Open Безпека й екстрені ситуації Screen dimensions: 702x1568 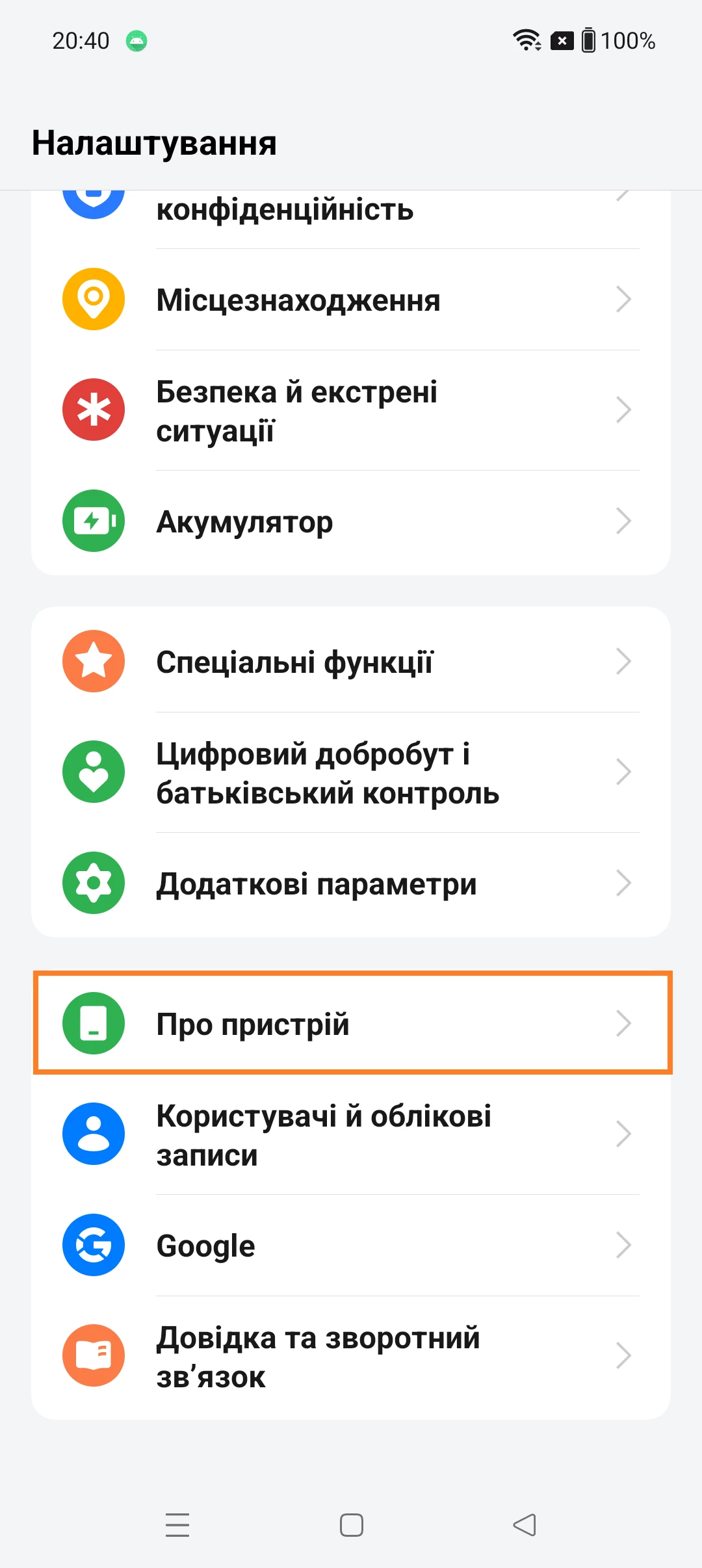coord(351,410)
